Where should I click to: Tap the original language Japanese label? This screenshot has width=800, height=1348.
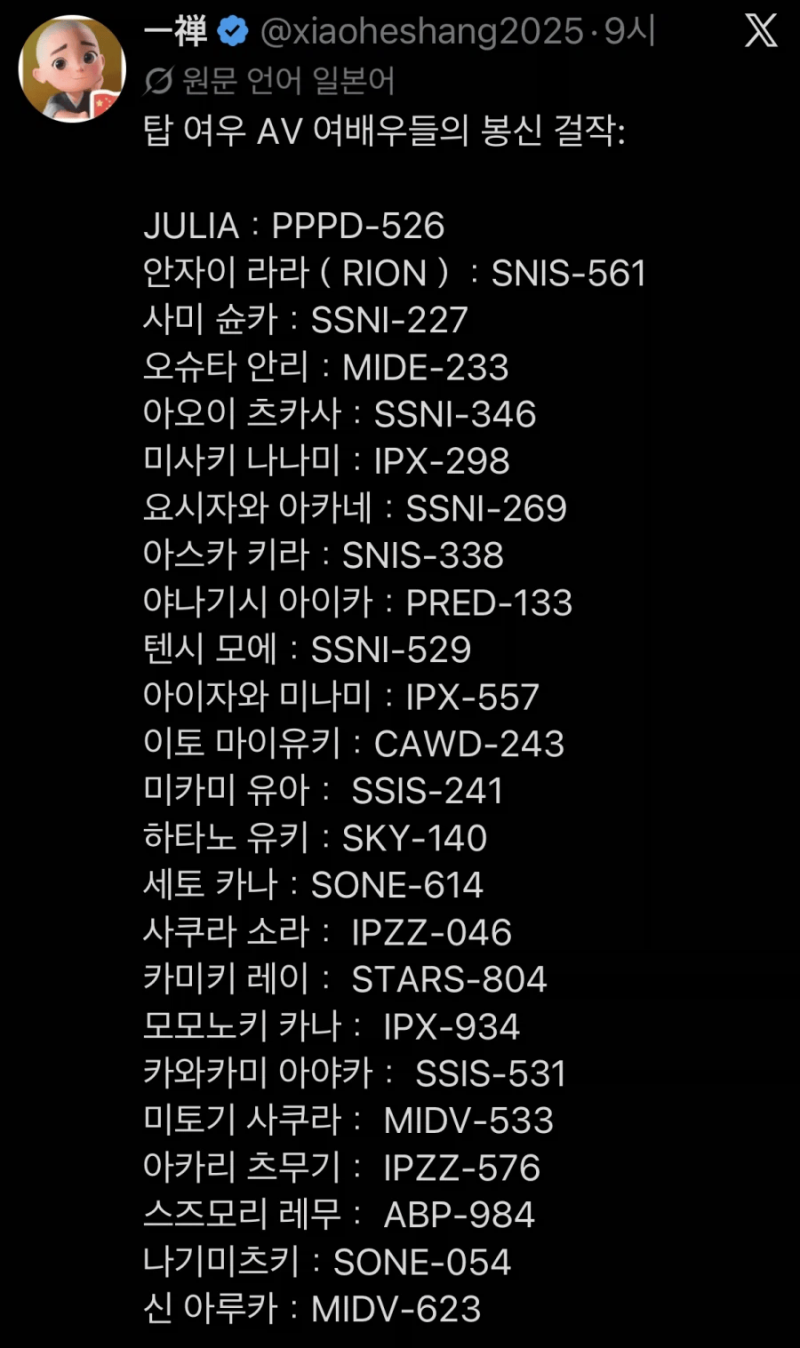point(270,80)
